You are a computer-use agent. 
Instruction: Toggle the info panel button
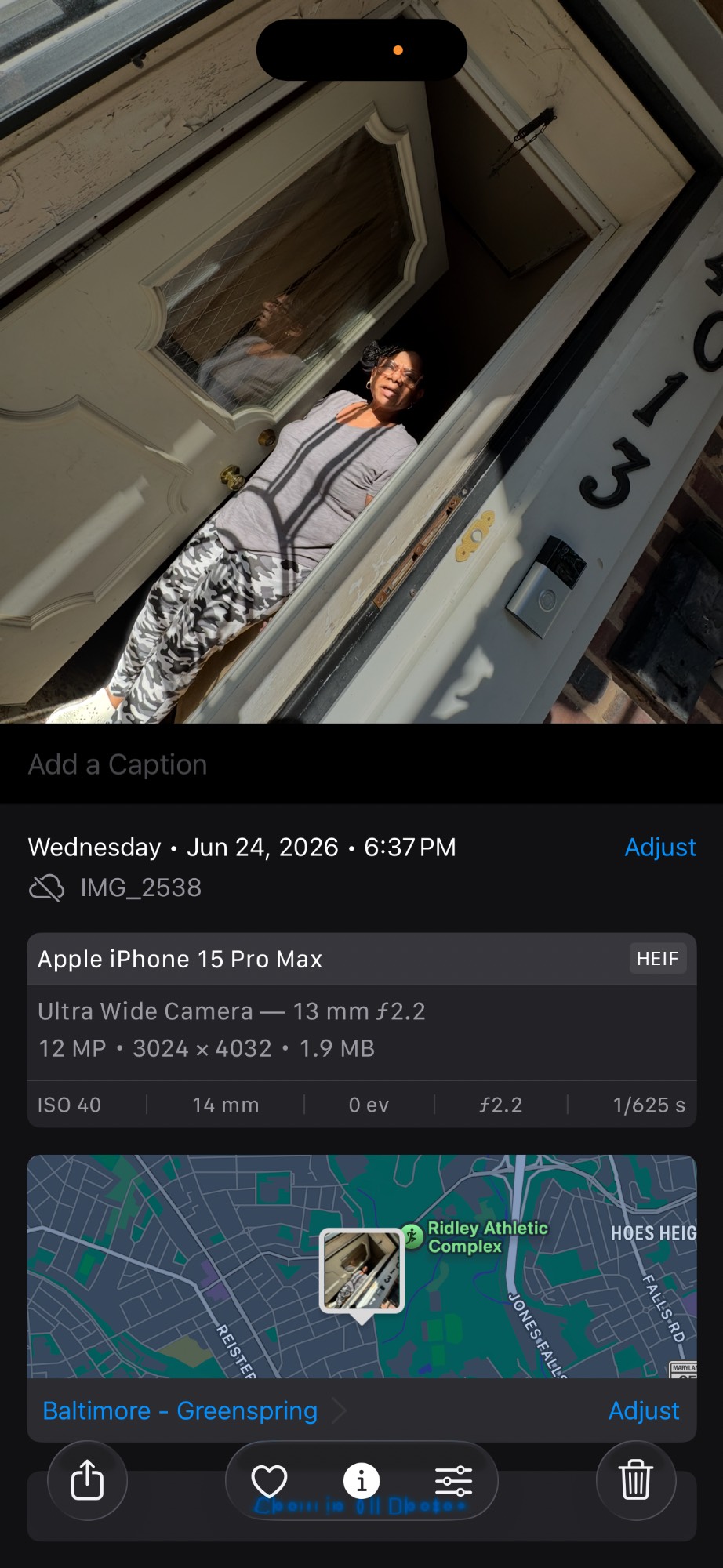tap(361, 1481)
